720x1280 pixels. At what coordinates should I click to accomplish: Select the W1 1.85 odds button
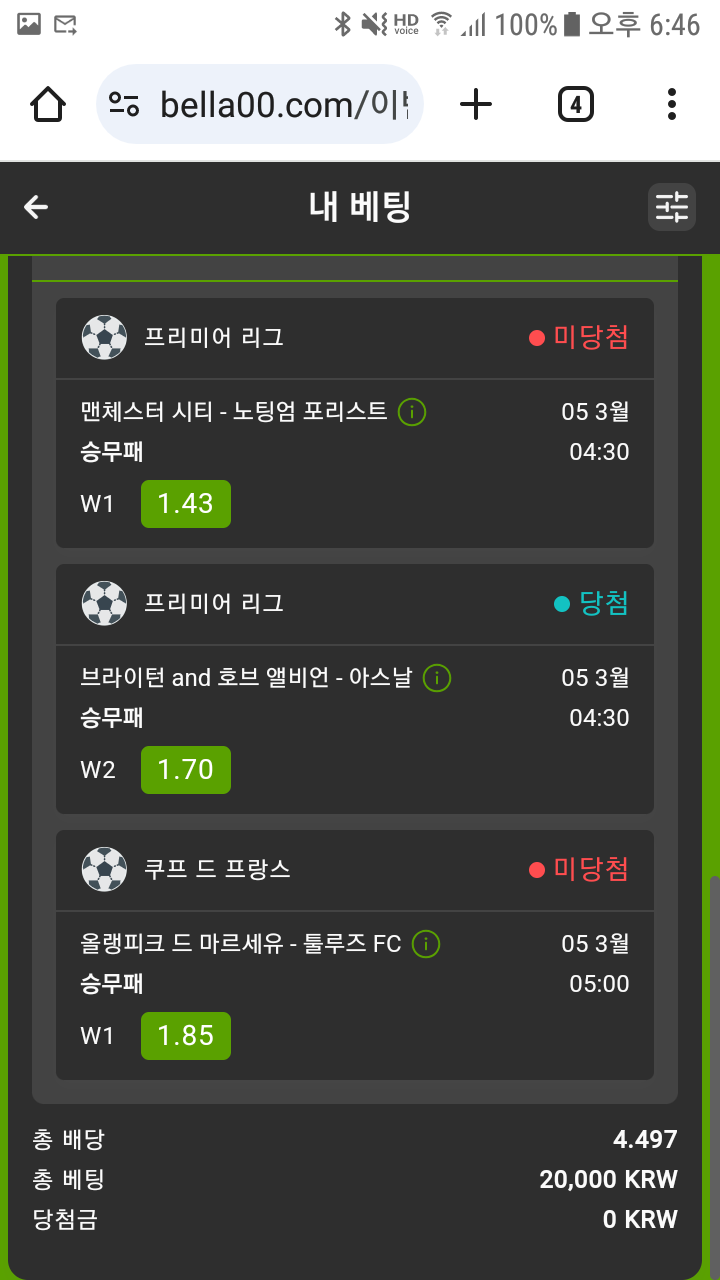pos(186,1036)
